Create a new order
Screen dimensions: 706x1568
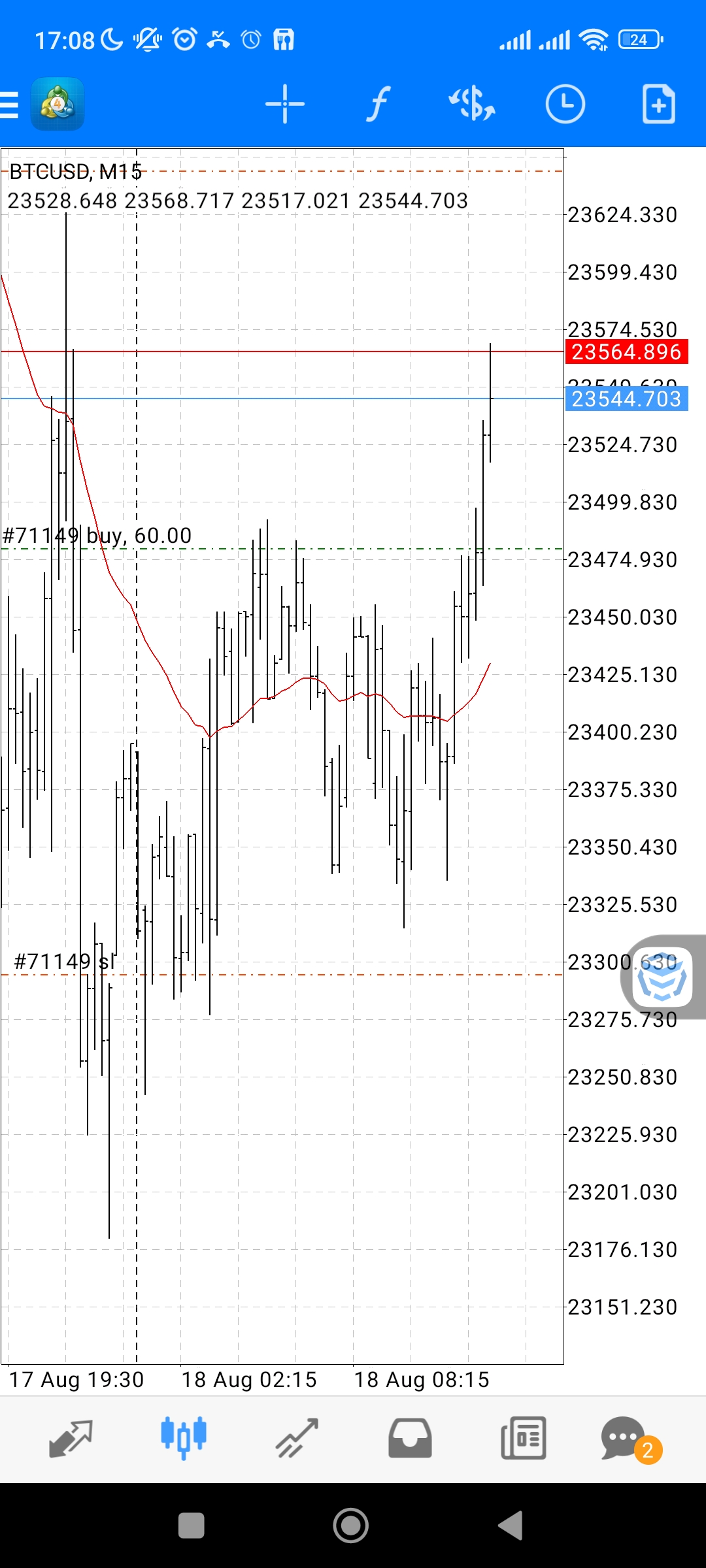point(658,105)
